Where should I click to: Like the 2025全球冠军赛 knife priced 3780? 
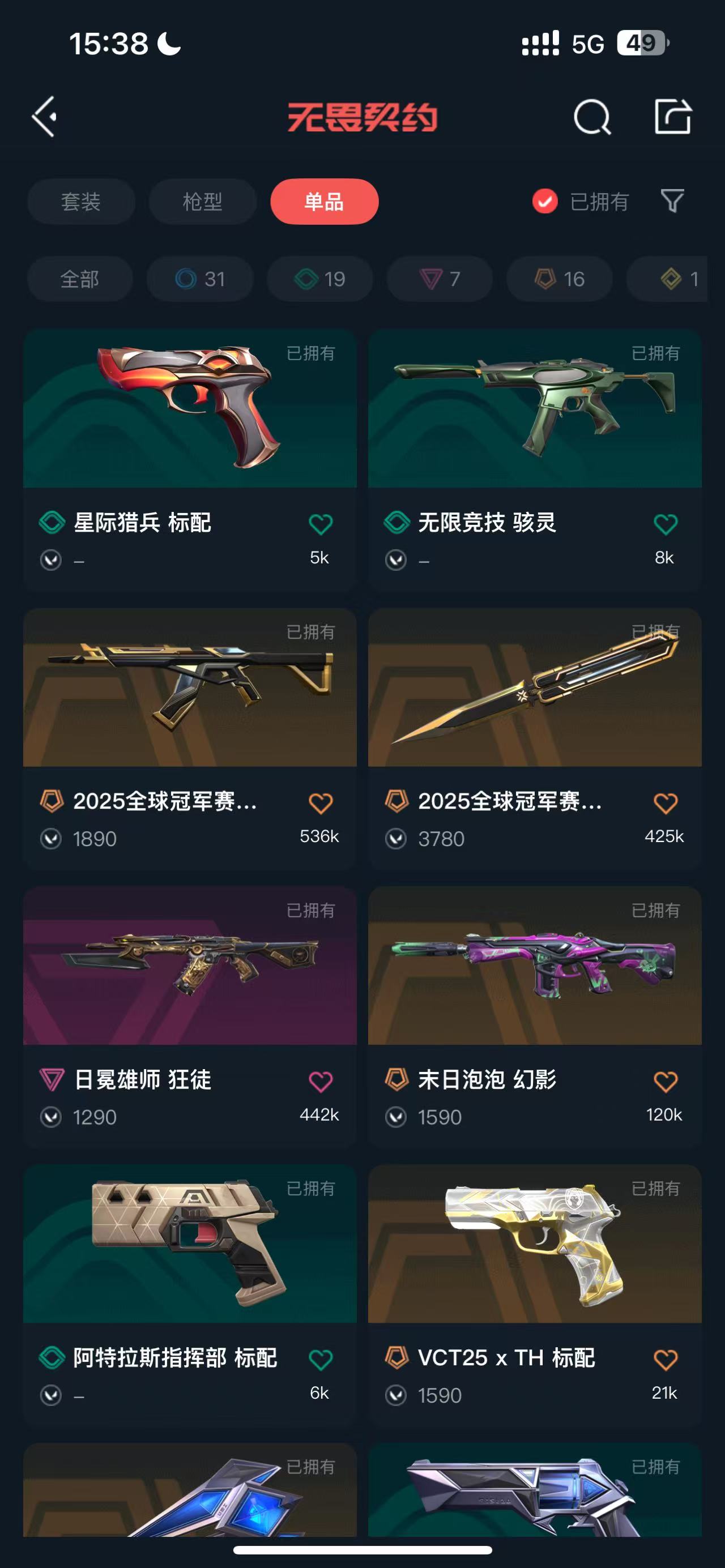pos(665,803)
